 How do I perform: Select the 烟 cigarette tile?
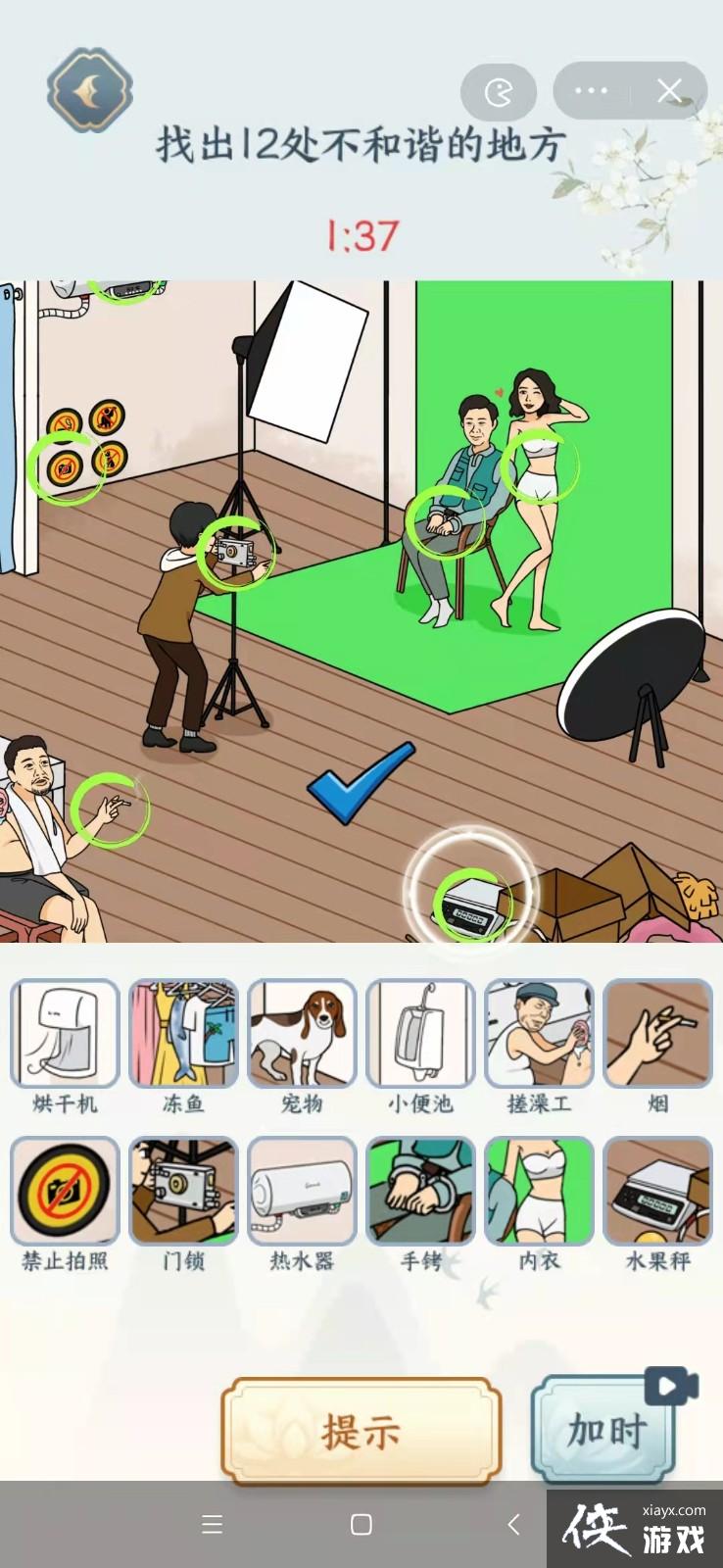point(657,1034)
